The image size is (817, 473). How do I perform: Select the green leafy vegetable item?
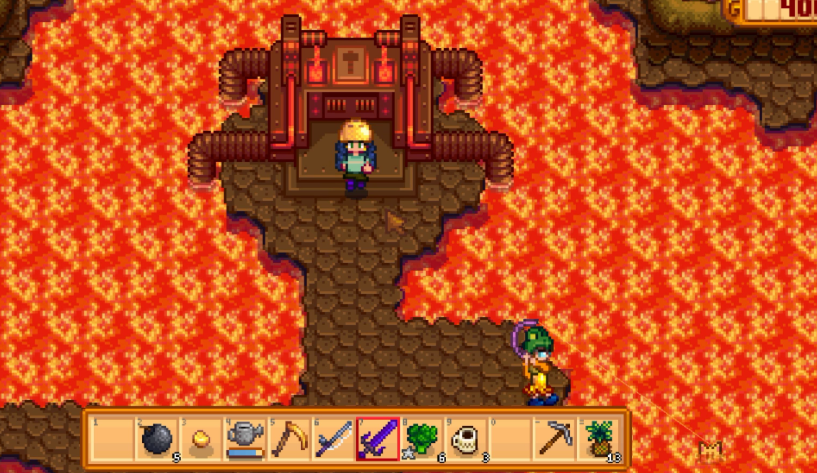421,438
